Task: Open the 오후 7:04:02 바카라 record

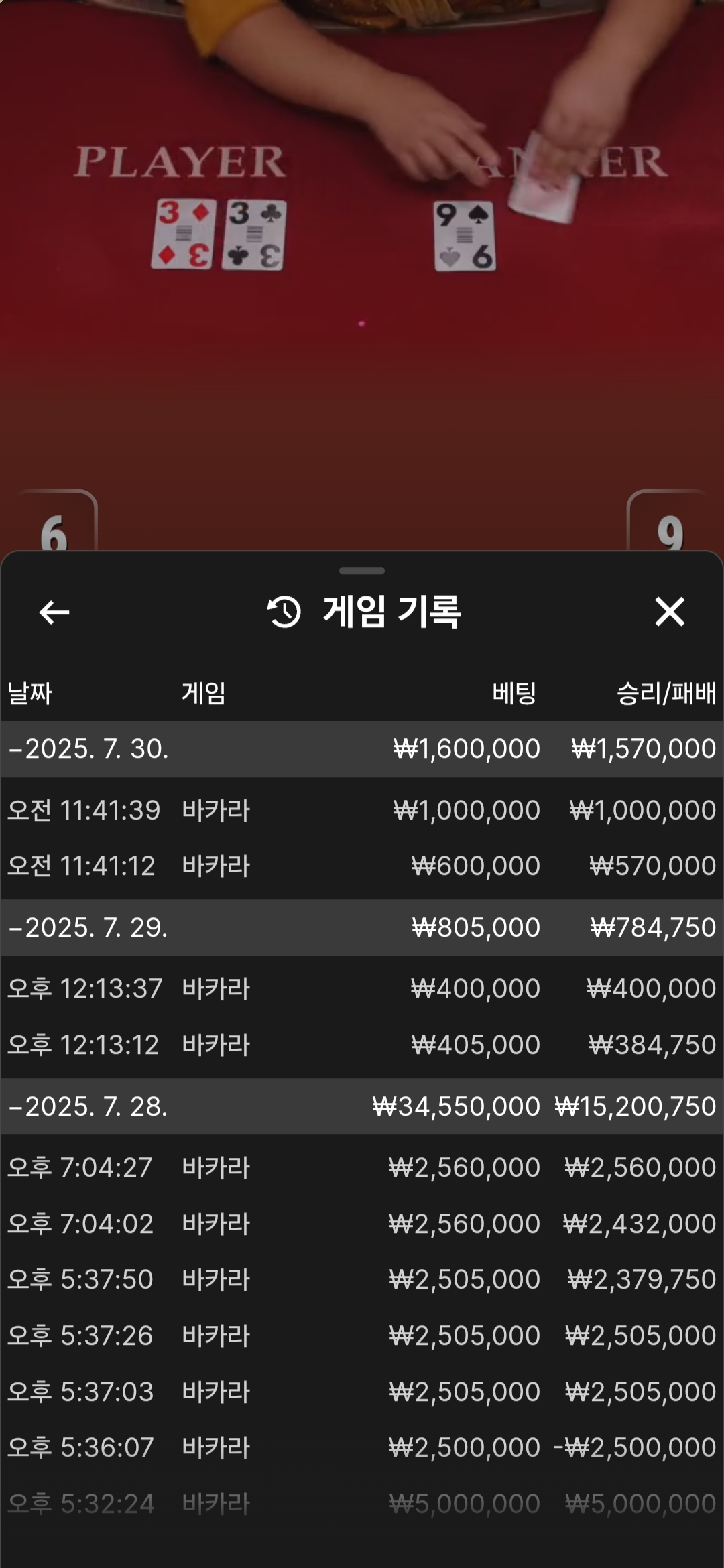Action: pyautogui.click(x=362, y=1224)
